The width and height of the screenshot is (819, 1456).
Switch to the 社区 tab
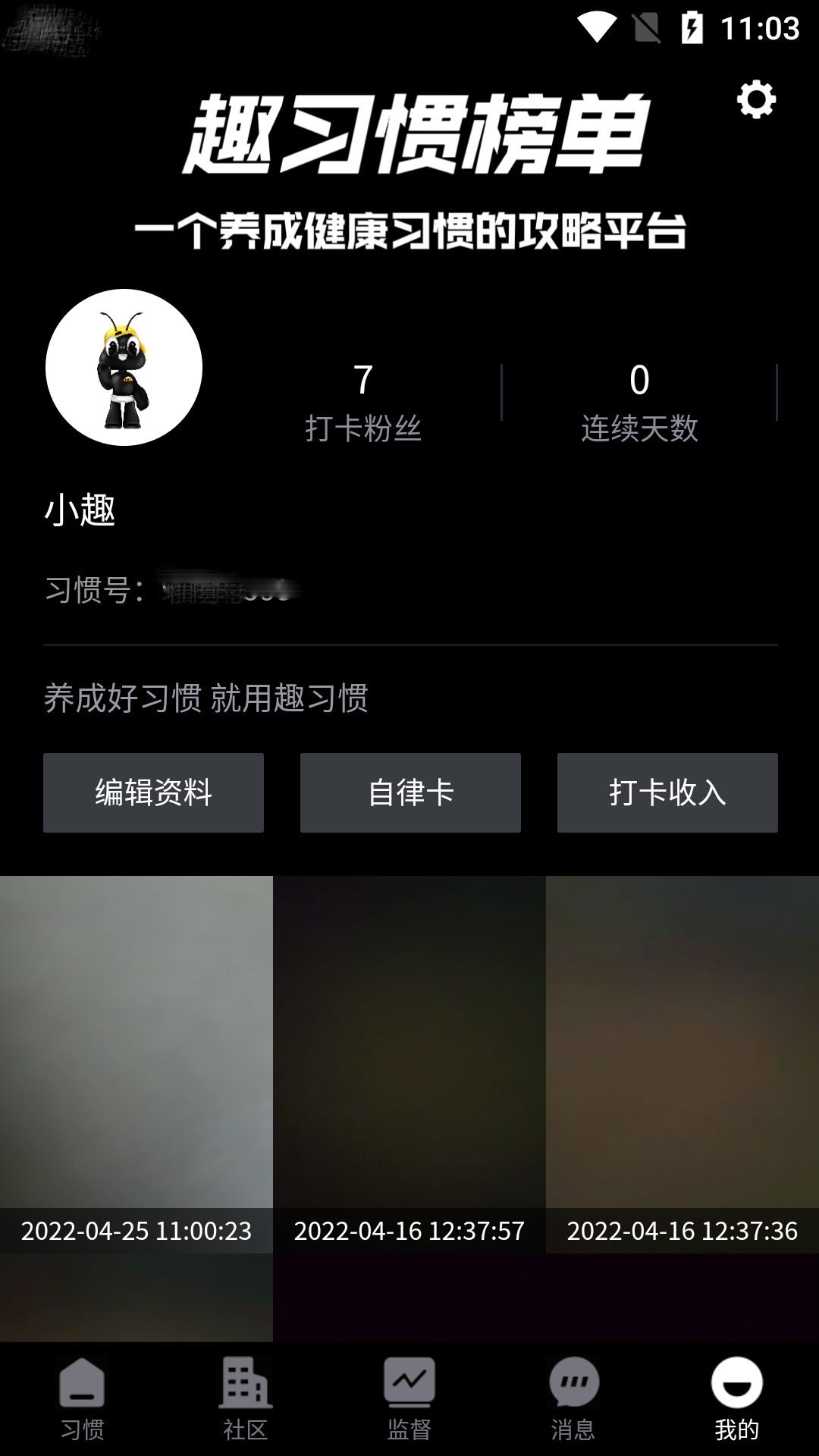(x=246, y=1399)
